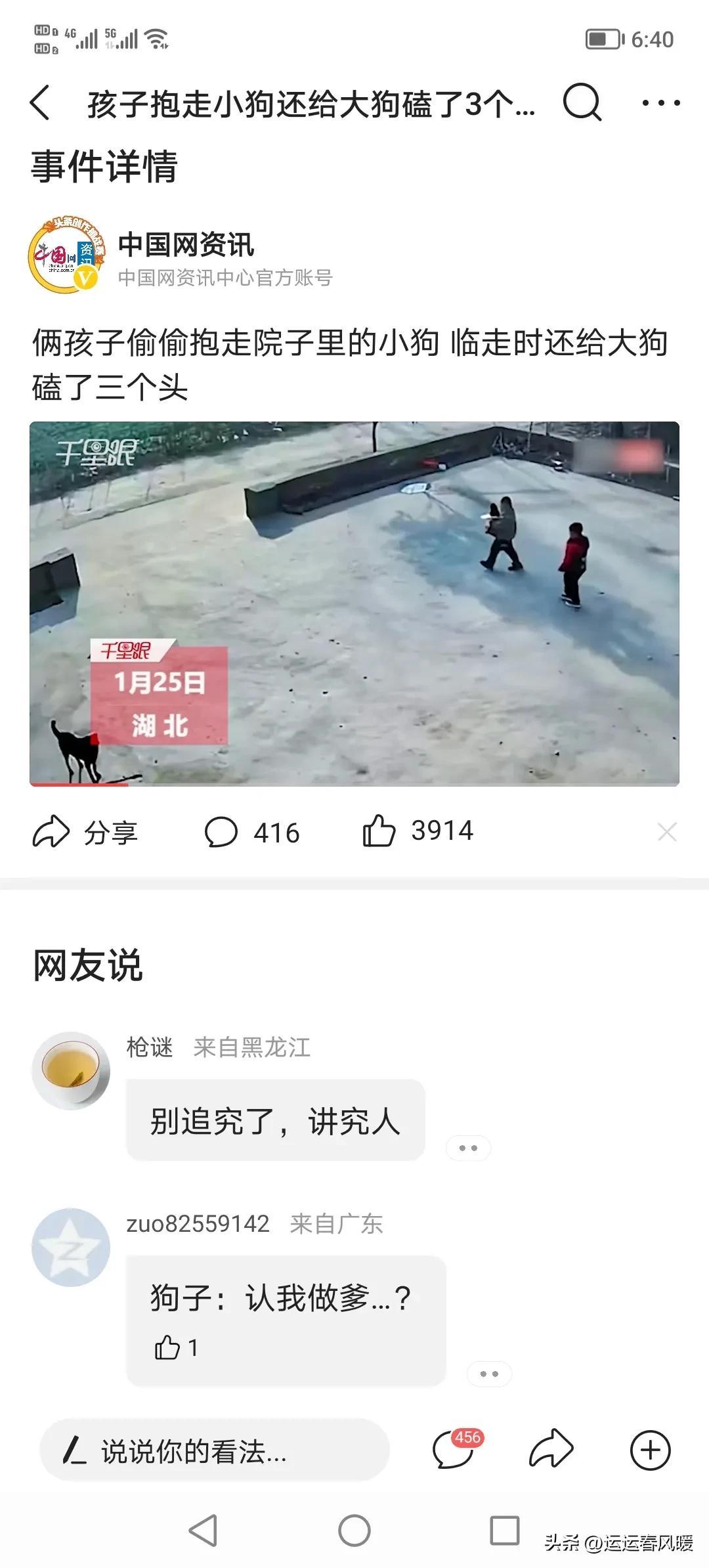This screenshot has height=1568, width=709.
Task: Open zuo82559142's profile avatar
Action: click(71, 1247)
